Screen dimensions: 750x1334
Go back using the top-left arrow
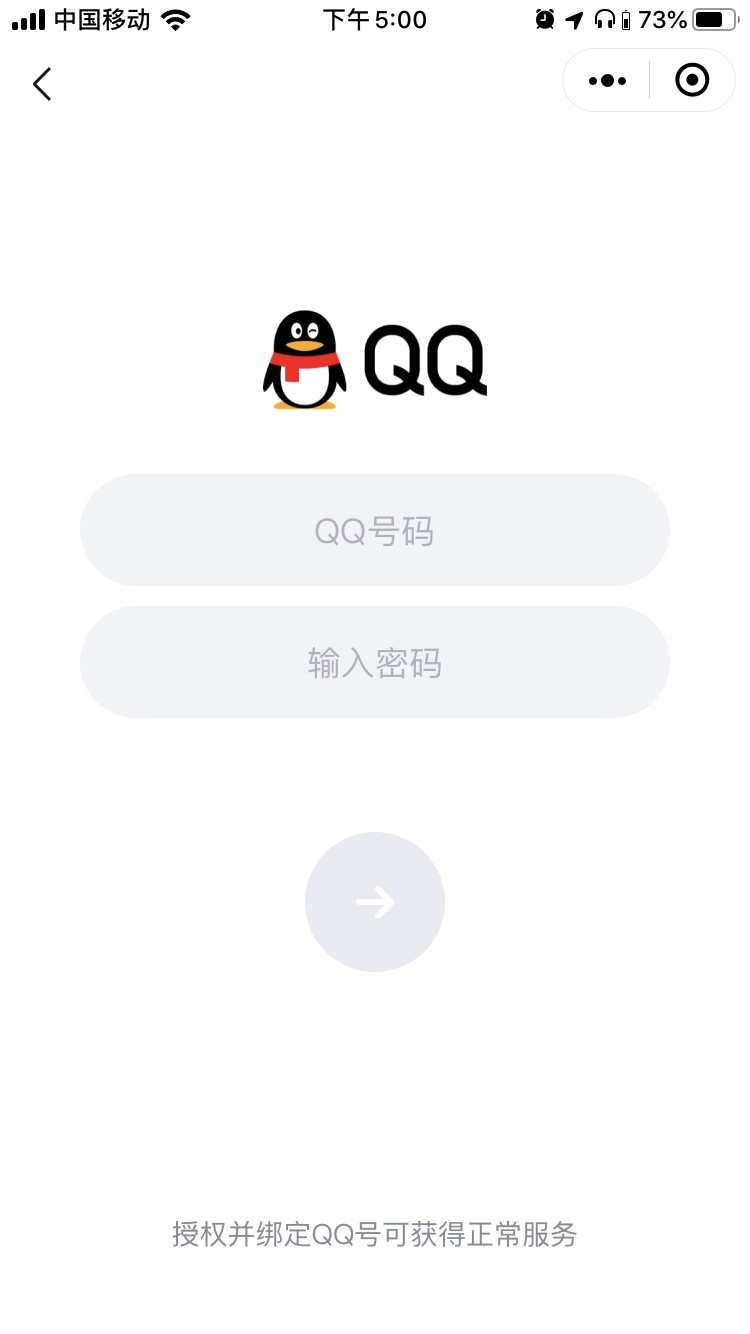point(42,84)
